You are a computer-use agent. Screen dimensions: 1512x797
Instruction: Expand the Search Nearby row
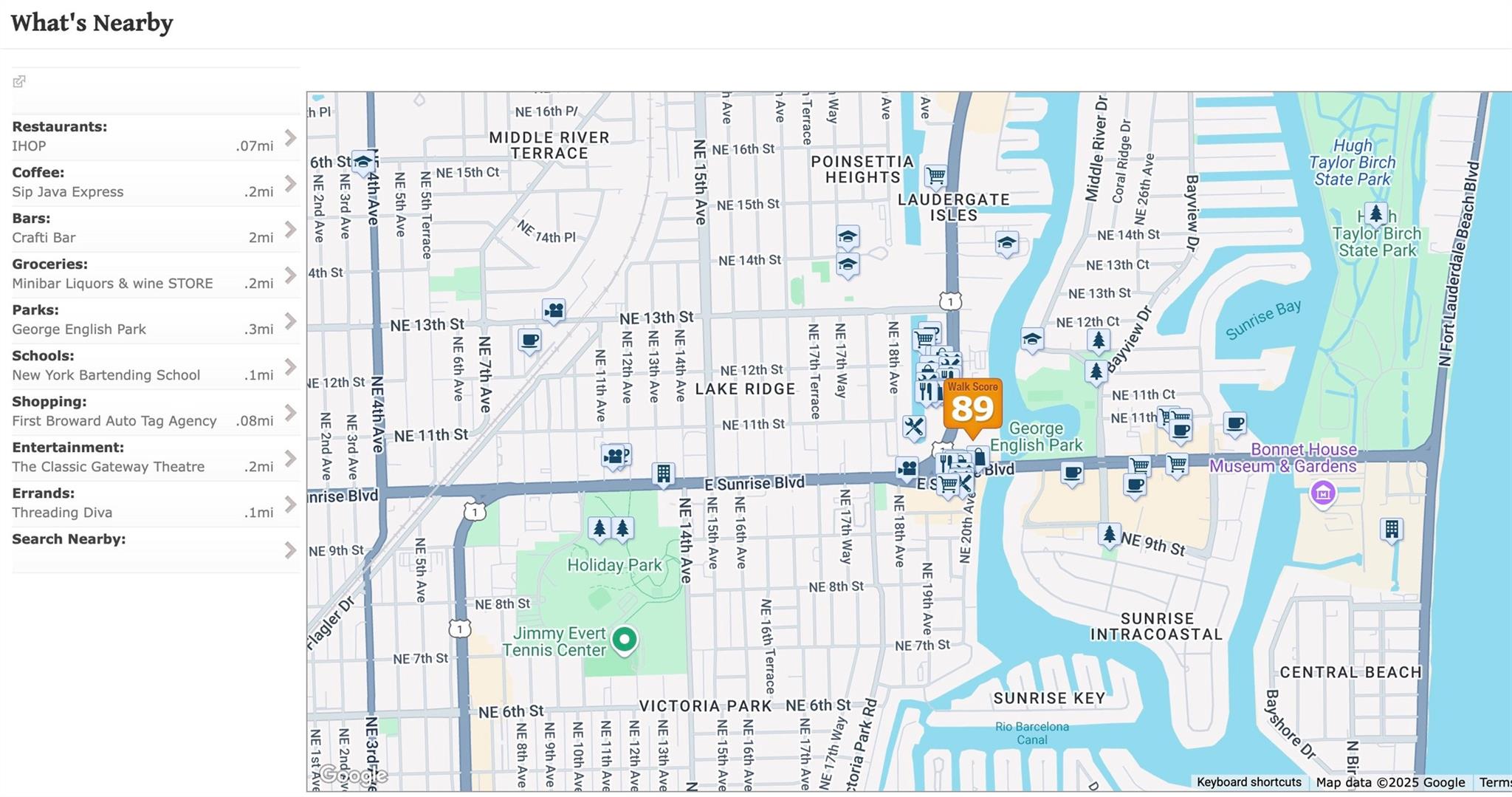click(x=155, y=550)
